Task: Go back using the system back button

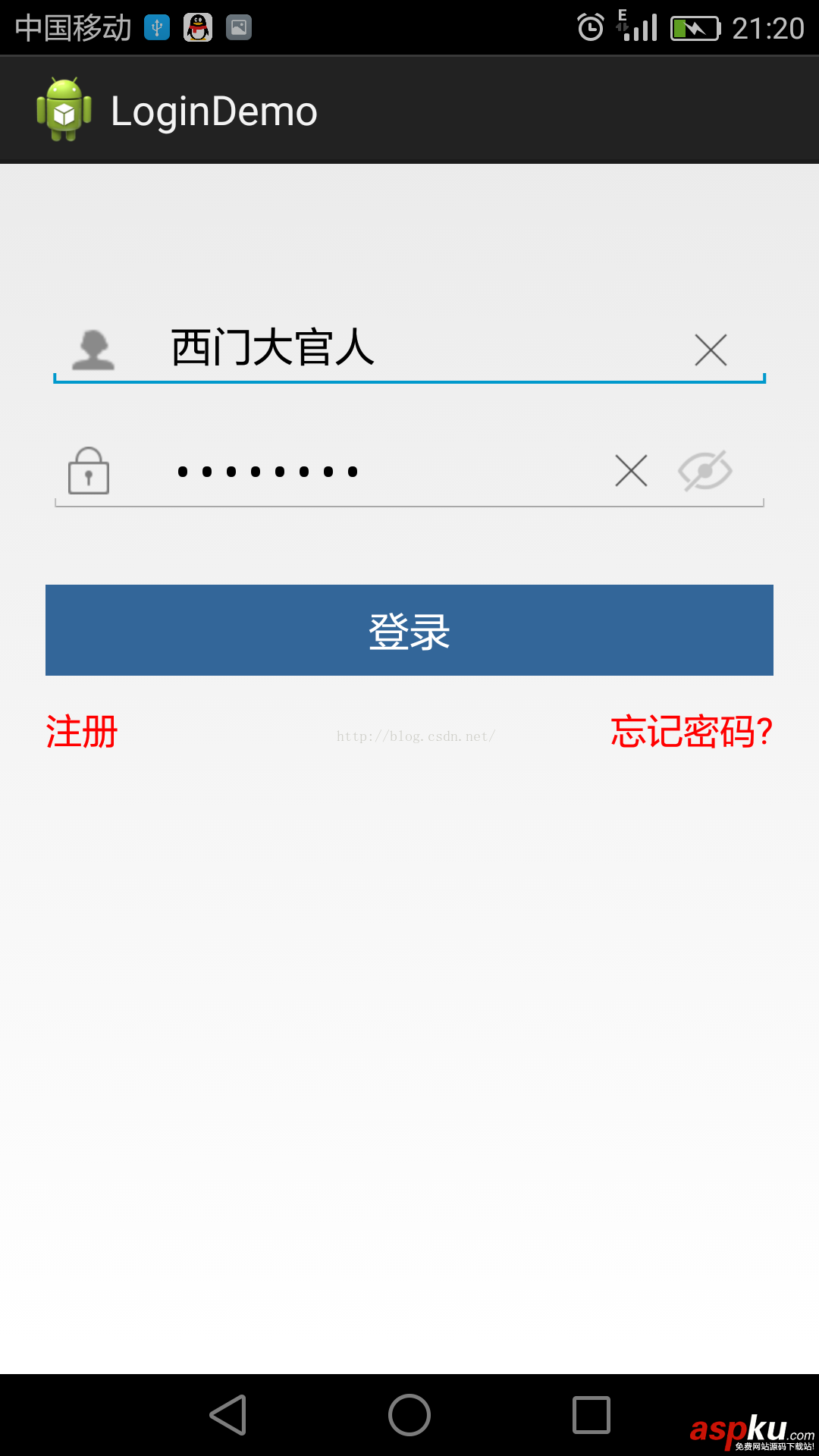Action: (228, 1415)
